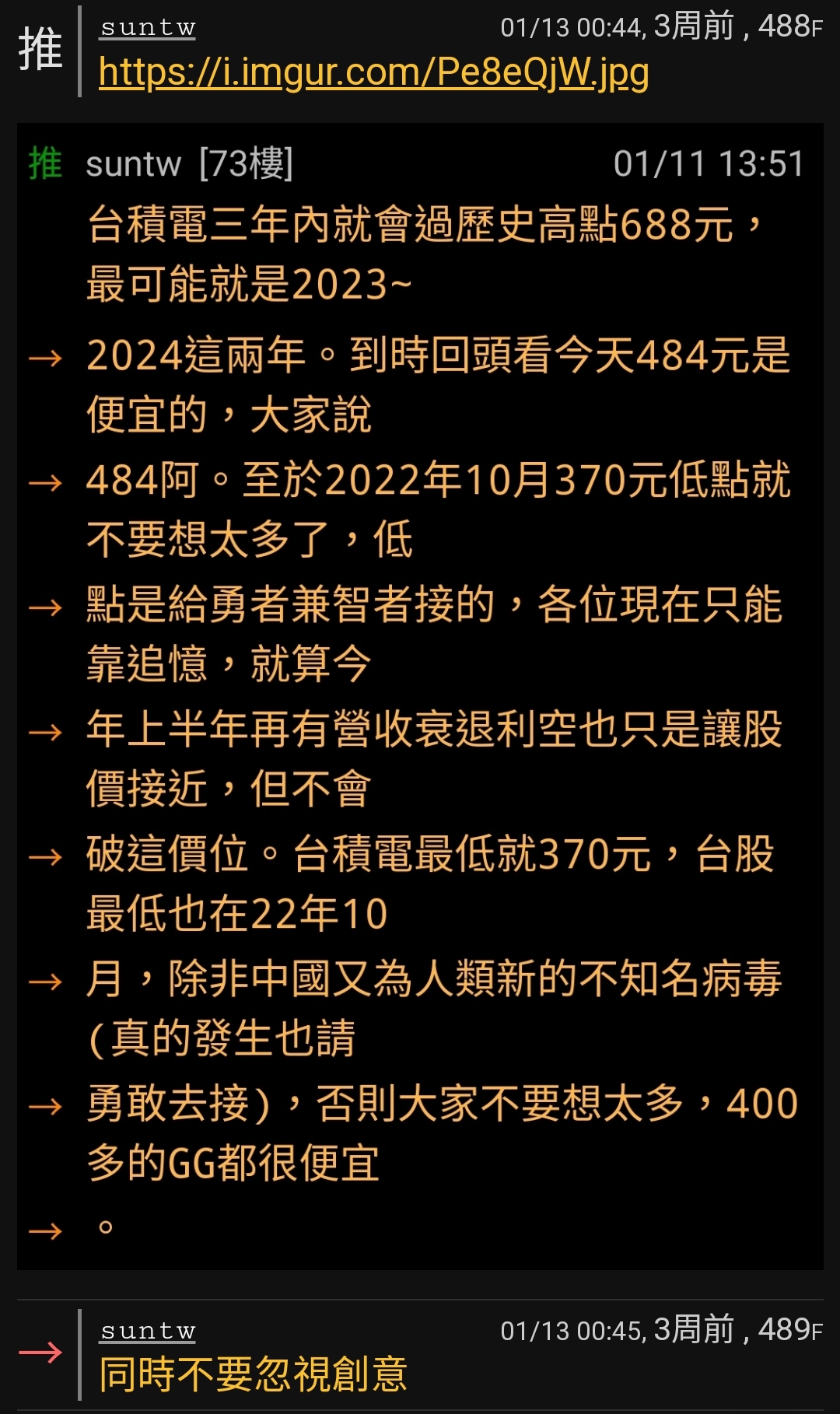The width and height of the screenshot is (840, 1414).
Task: Tap the suntw username on comment 488F
Action: click(x=148, y=27)
